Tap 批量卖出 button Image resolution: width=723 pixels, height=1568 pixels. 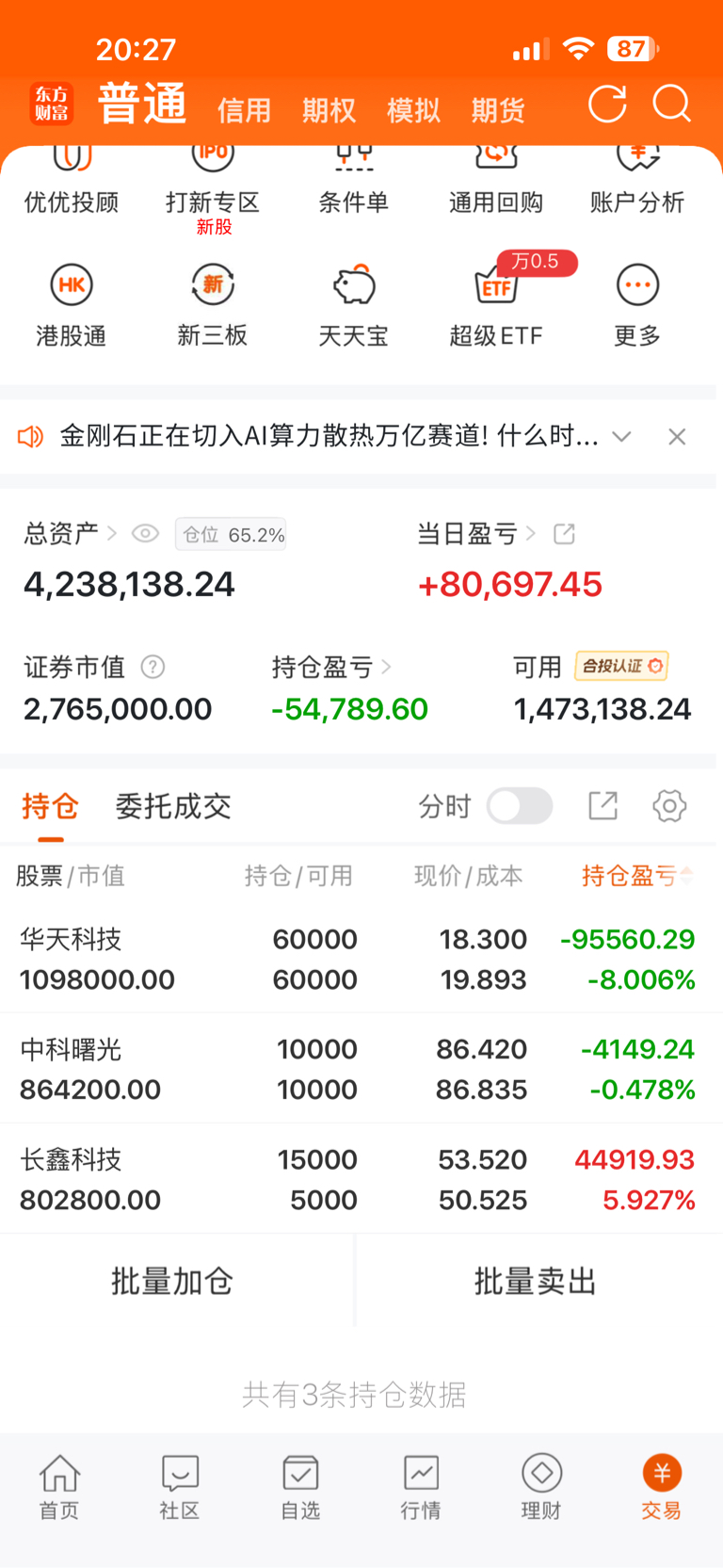tap(536, 1281)
